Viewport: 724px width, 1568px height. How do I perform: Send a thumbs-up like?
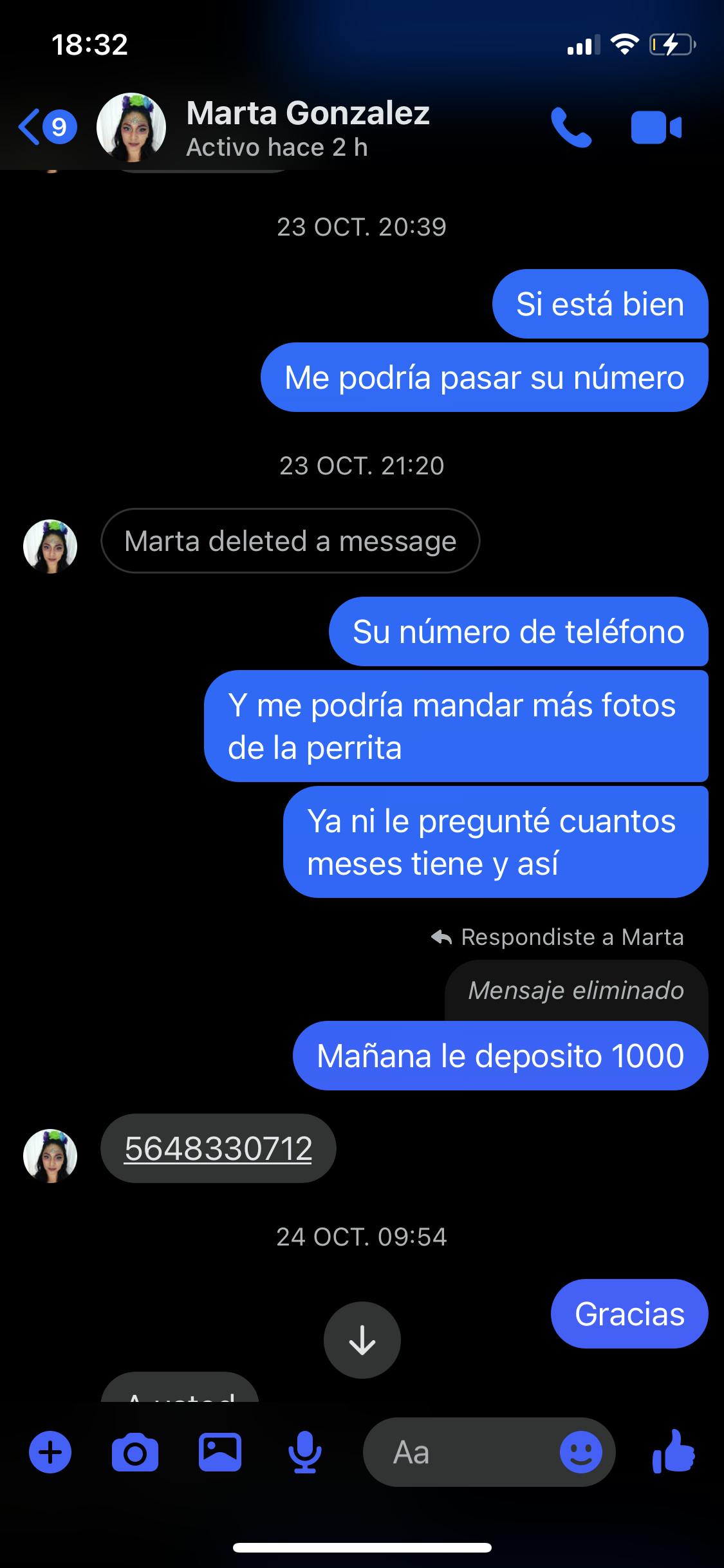(674, 1451)
